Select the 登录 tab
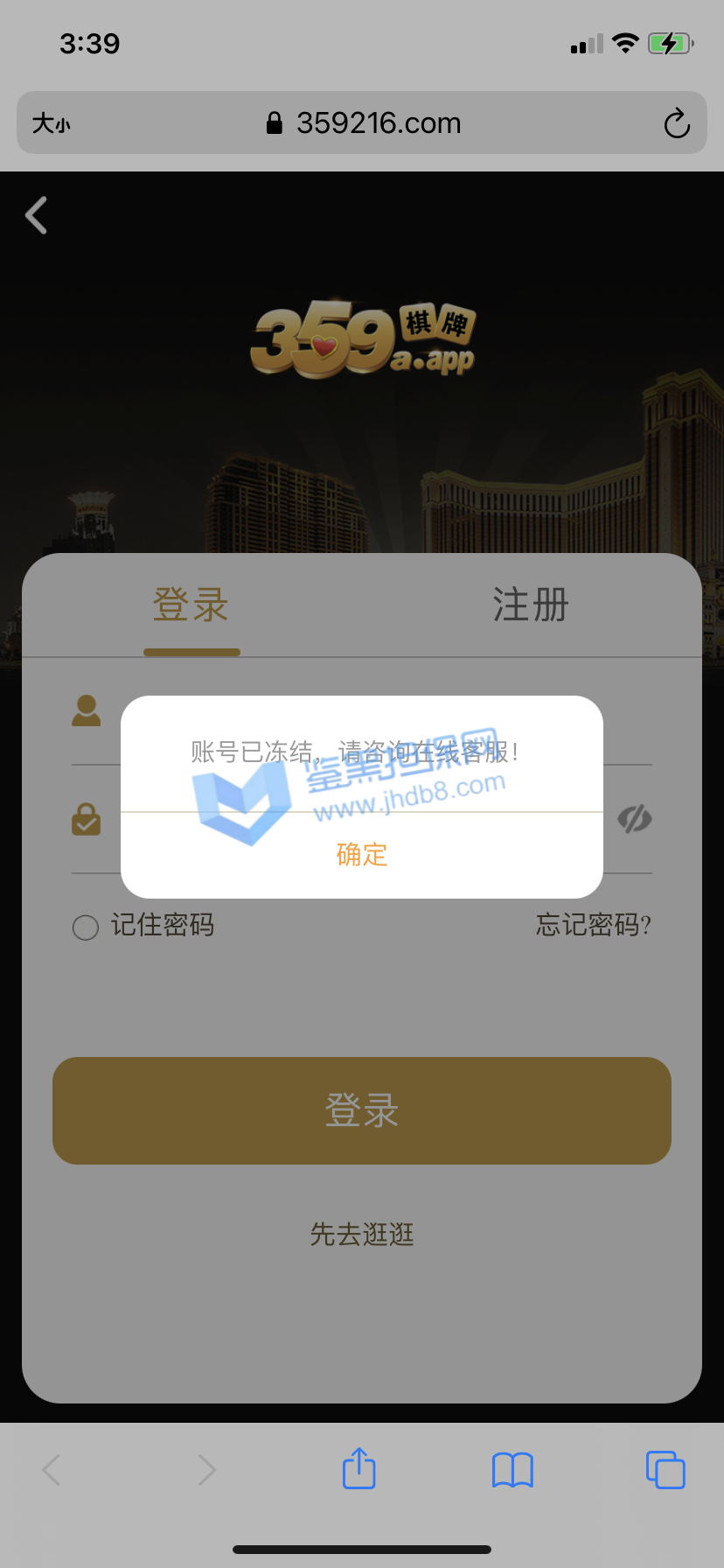The height and width of the screenshot is (1568, 724). (191, 605)
